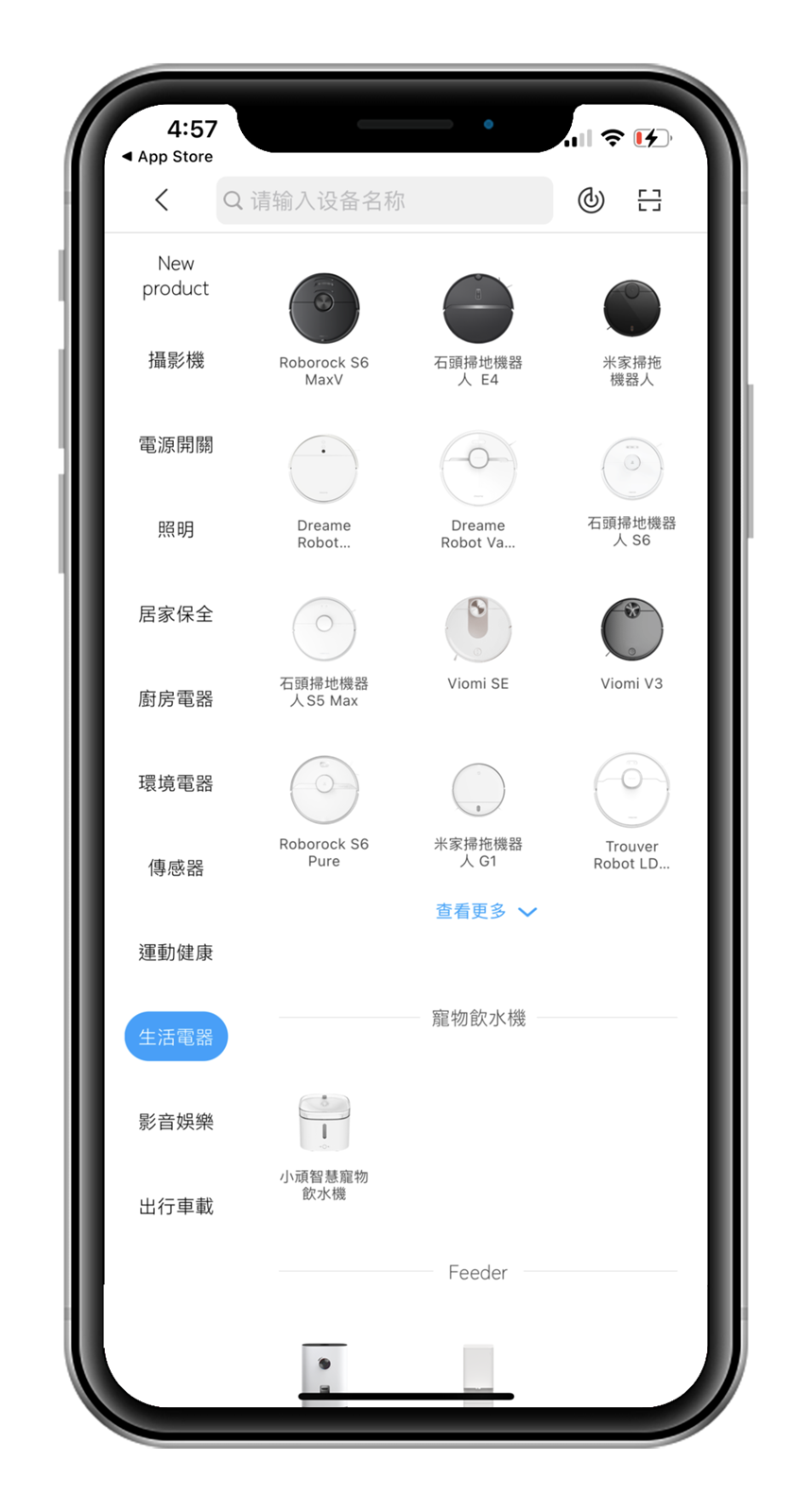Screen dimensions: 812x1512
Task: Select the Roborock S6 Pure device
Action: [324, 810]
